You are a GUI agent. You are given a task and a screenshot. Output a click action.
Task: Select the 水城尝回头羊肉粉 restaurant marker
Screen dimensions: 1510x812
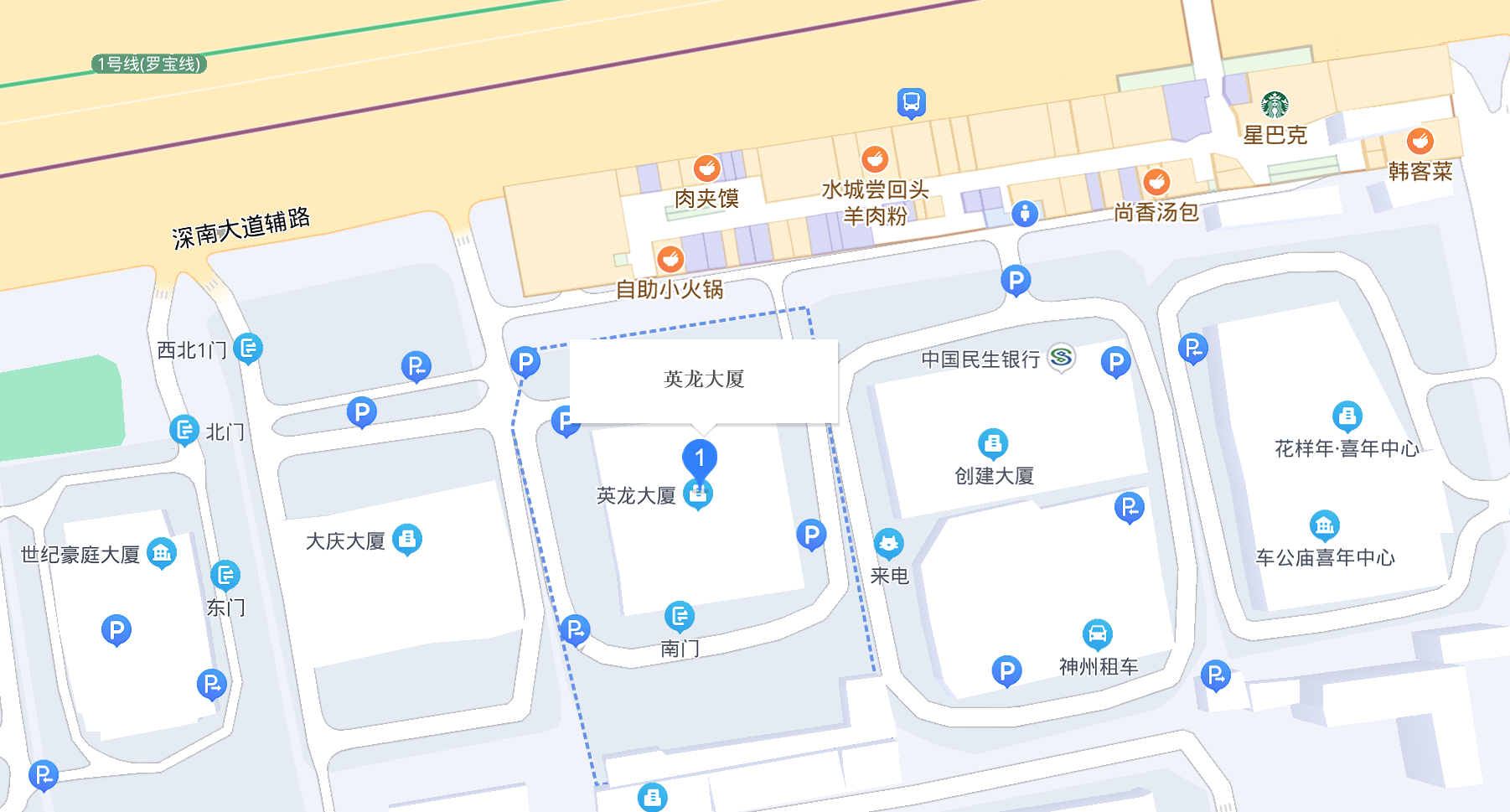pos(875,159)
